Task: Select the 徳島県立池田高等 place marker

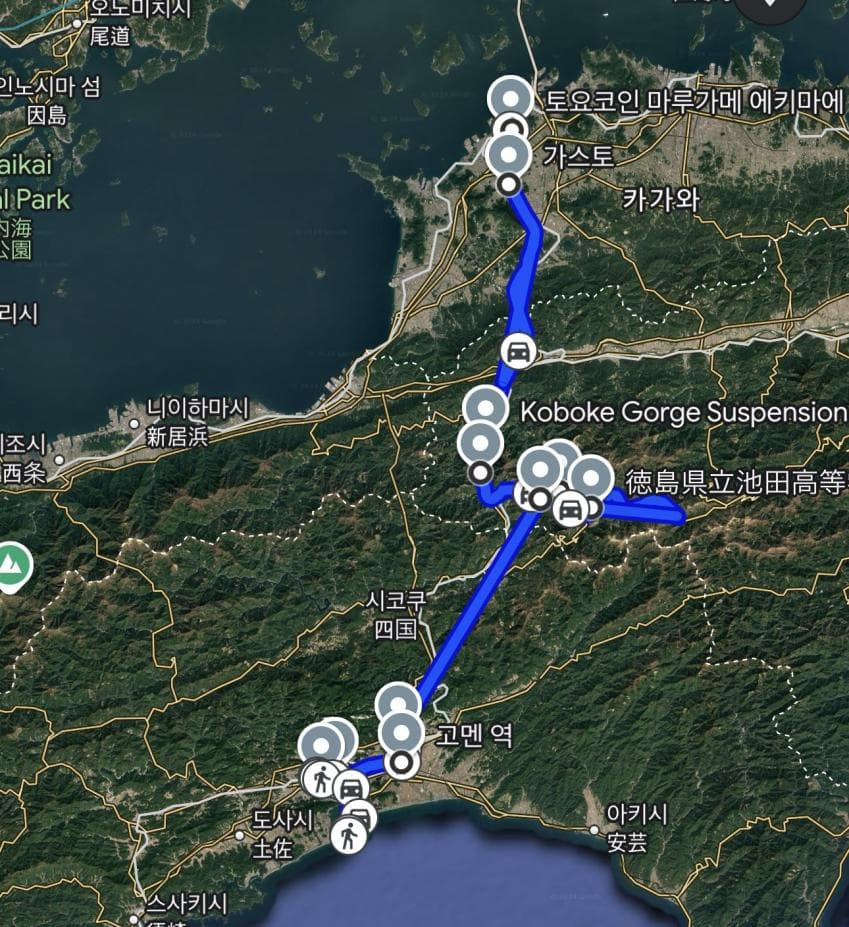Action: 592,477
